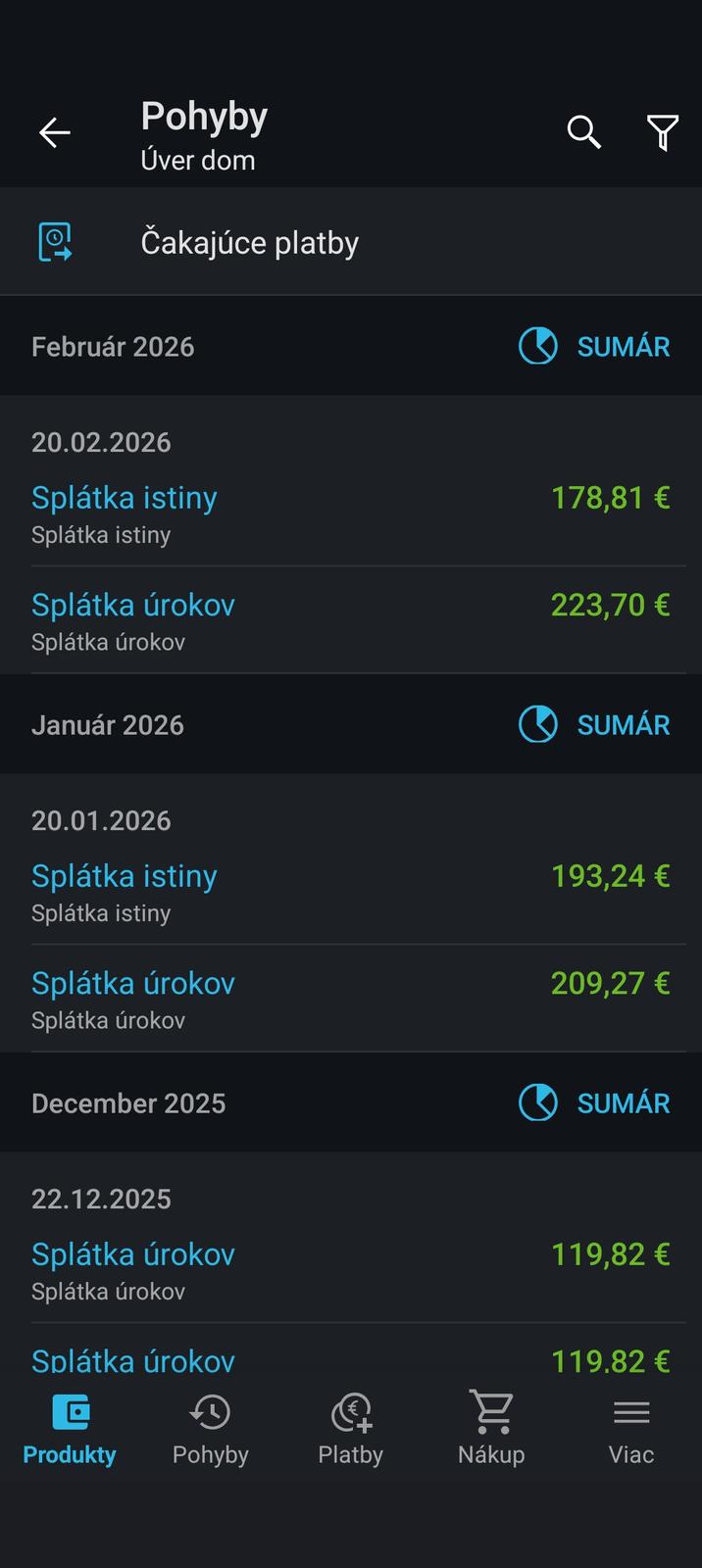The height and width of the screenshot is (1568, 702).
Task: Open the 178,81 € Splátka istiny transaction
Action: click(x=350, y=514)
